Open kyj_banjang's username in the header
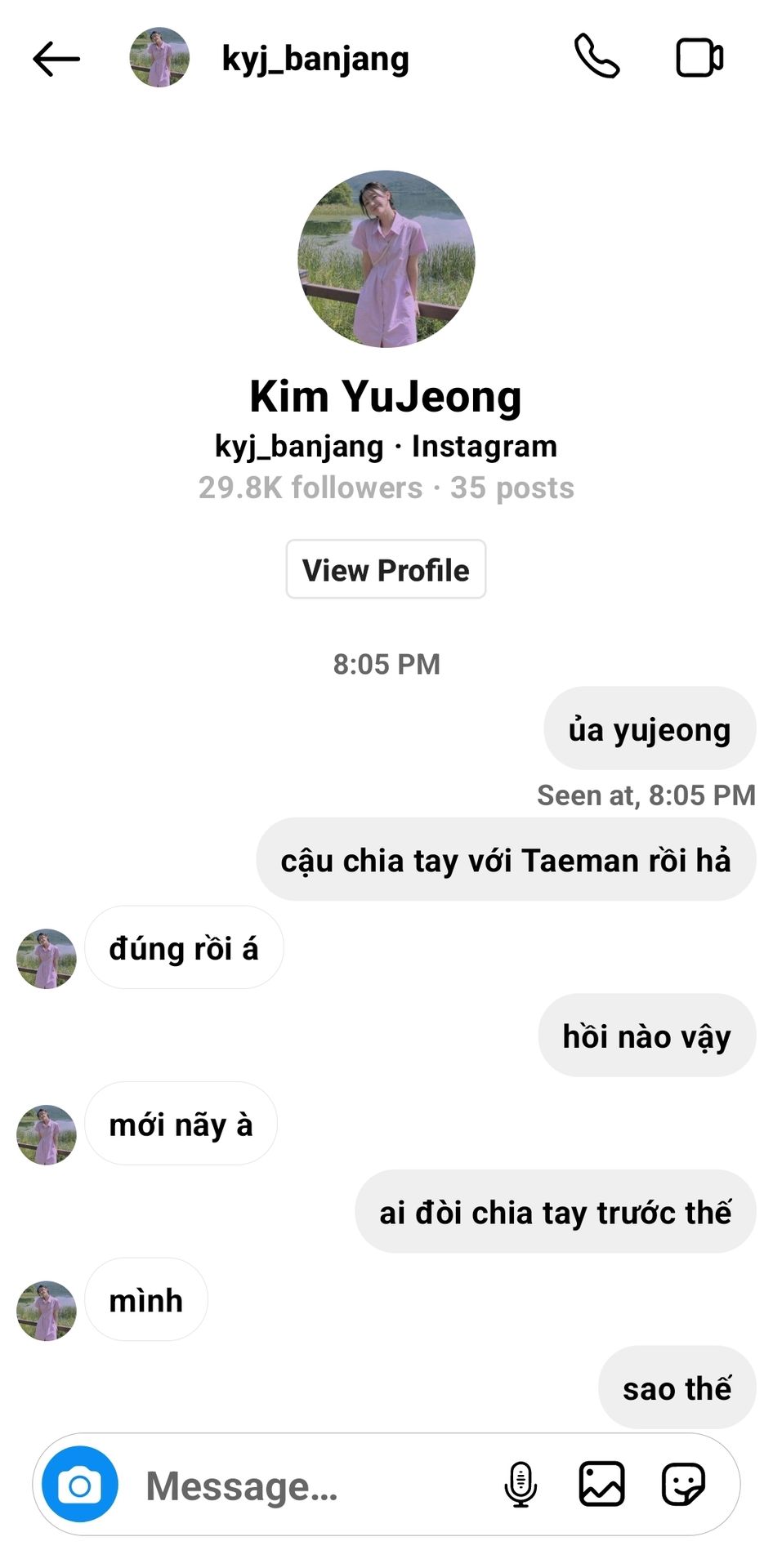The width and height of the screenshot is (773, 1568). [315, 59]
